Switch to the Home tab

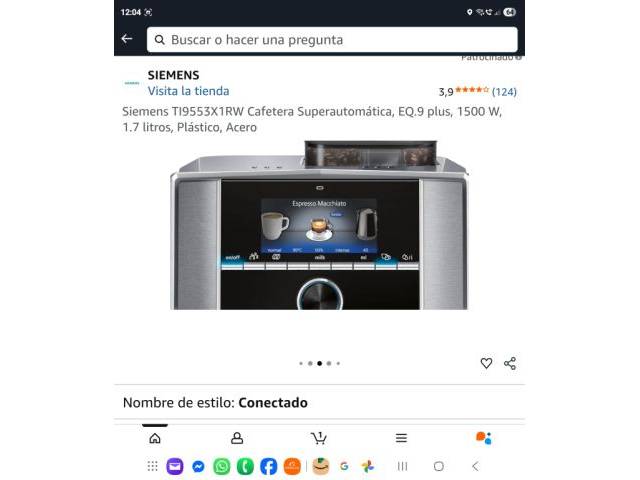[x=154, y=438]
